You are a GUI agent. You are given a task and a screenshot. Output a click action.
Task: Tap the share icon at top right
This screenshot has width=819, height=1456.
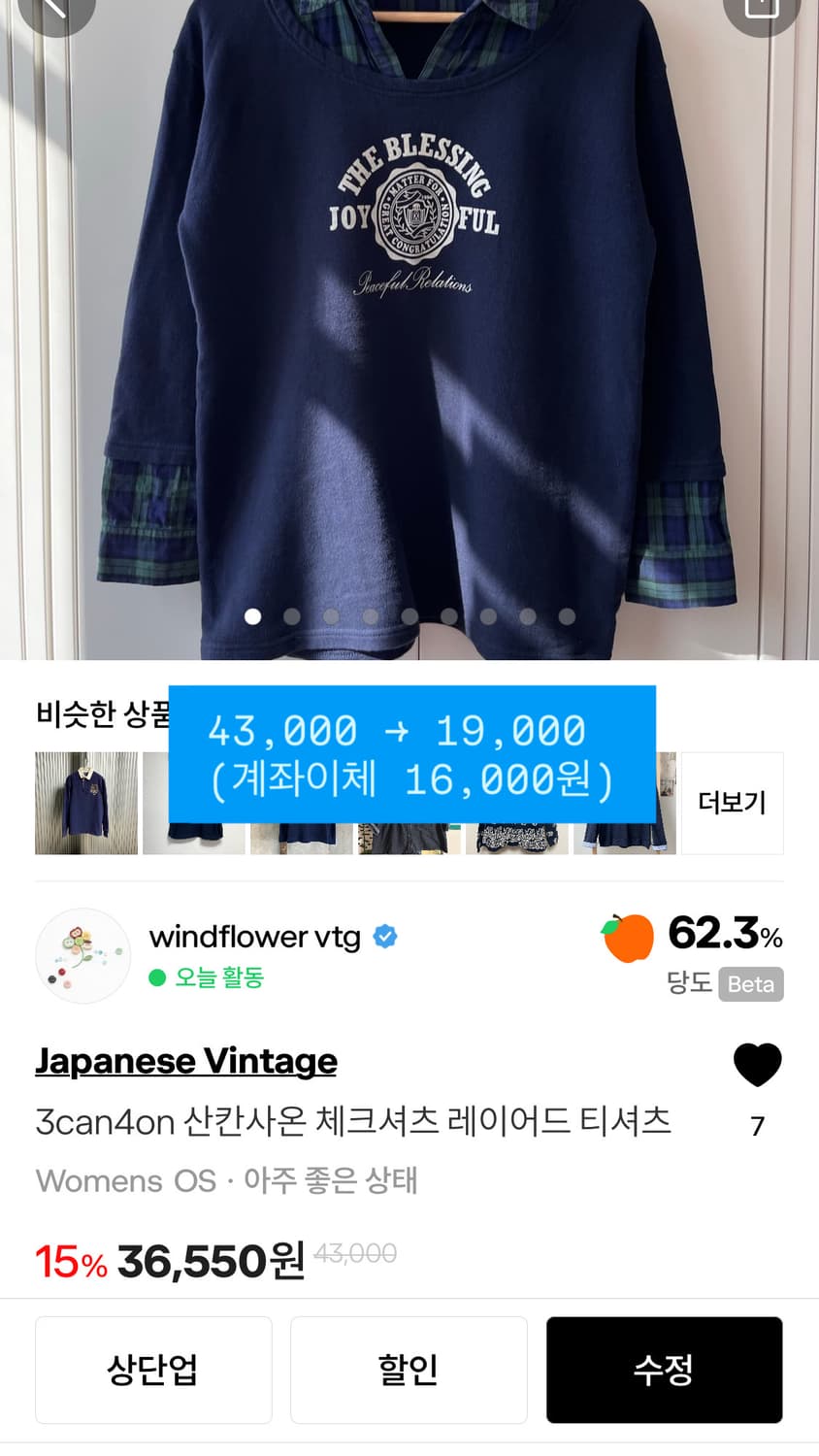point(763,14)
